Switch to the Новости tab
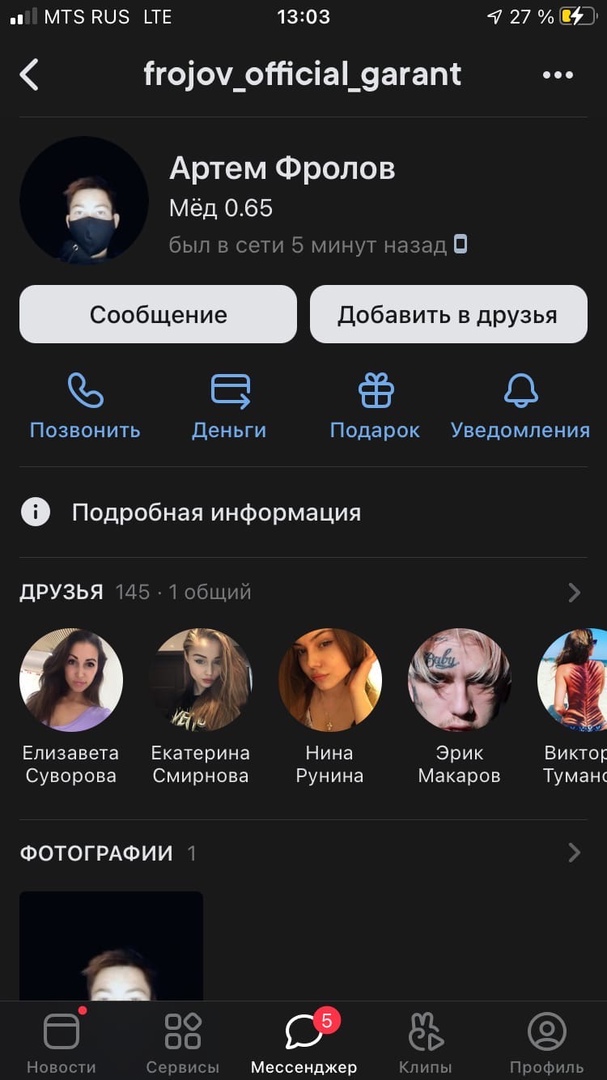 pyautogui.click(x=61, y=1042)
